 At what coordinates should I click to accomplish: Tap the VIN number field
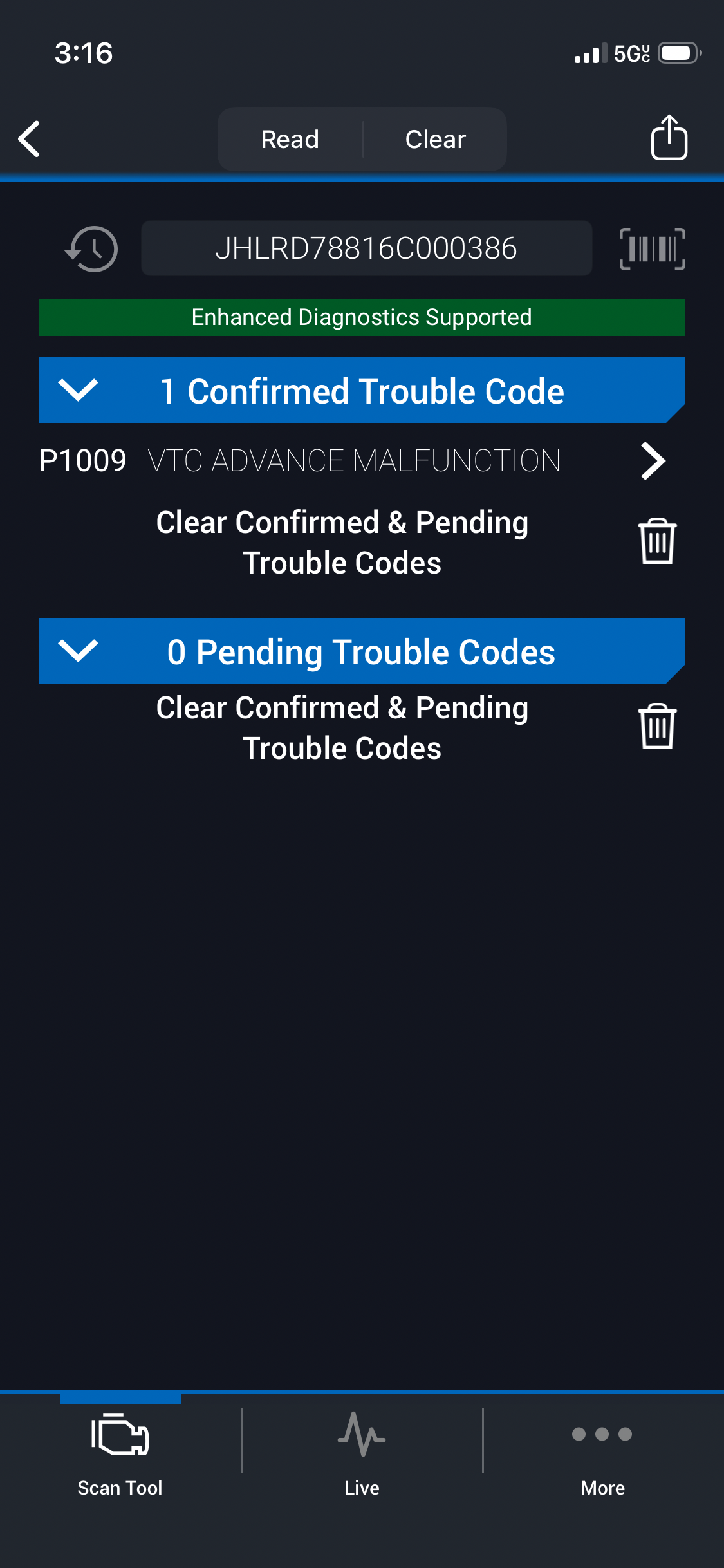tap(366, 248)
